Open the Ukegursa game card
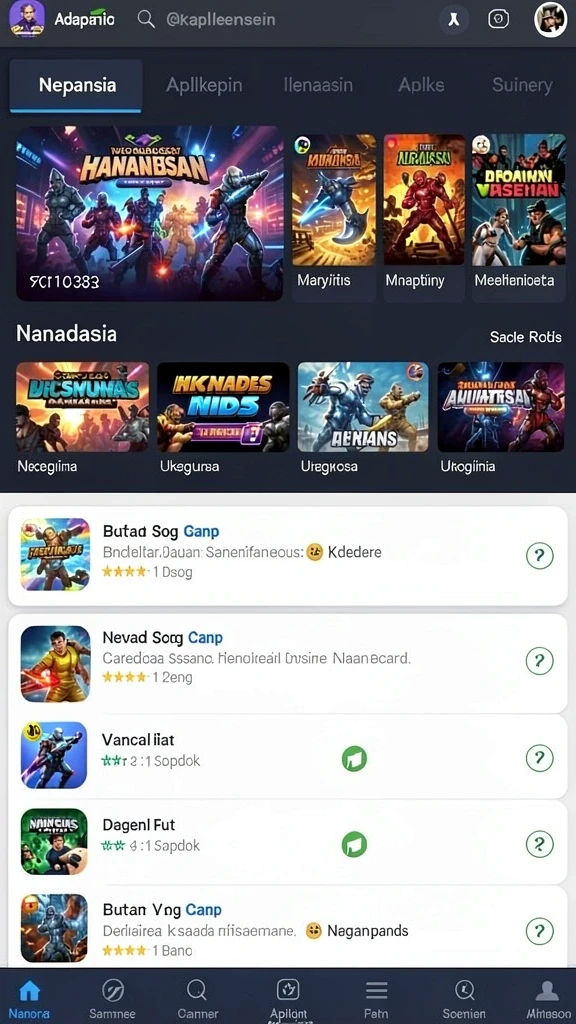This screenshot has width=576, height=1024. pos(223,418)
